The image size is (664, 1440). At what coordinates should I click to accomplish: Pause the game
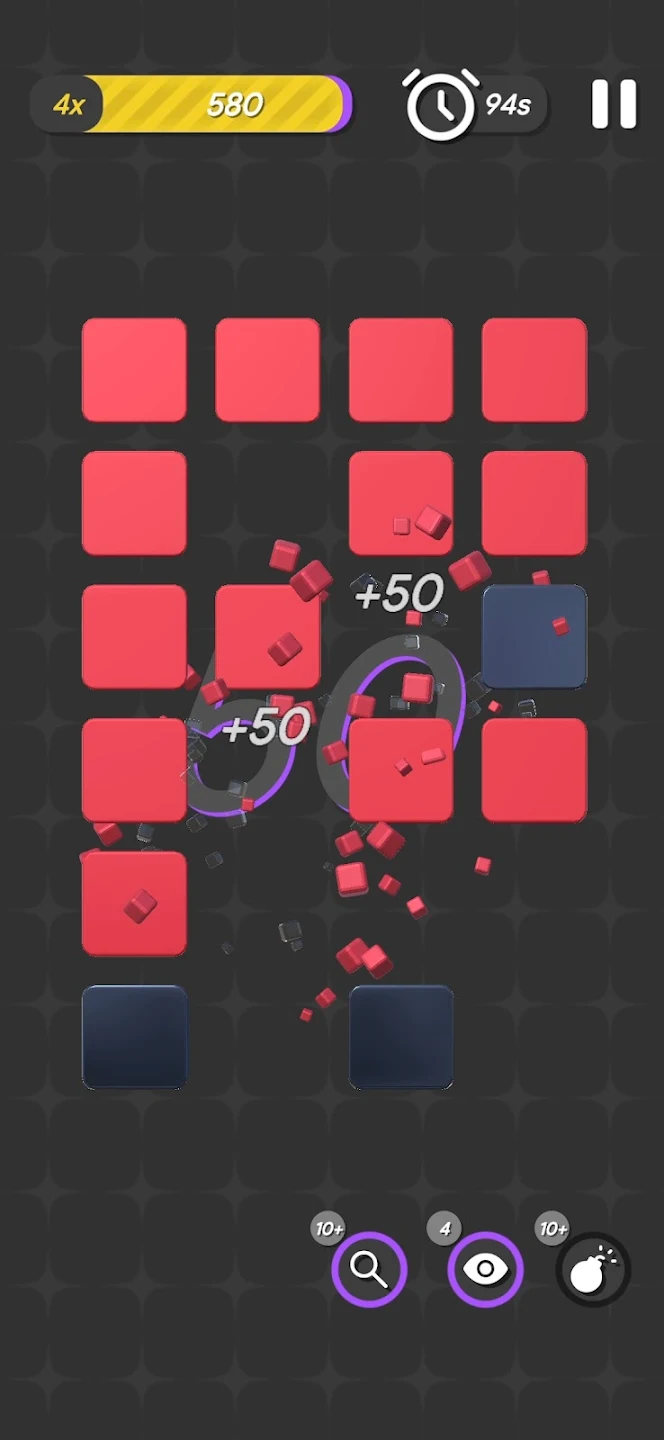coord(613,104)
